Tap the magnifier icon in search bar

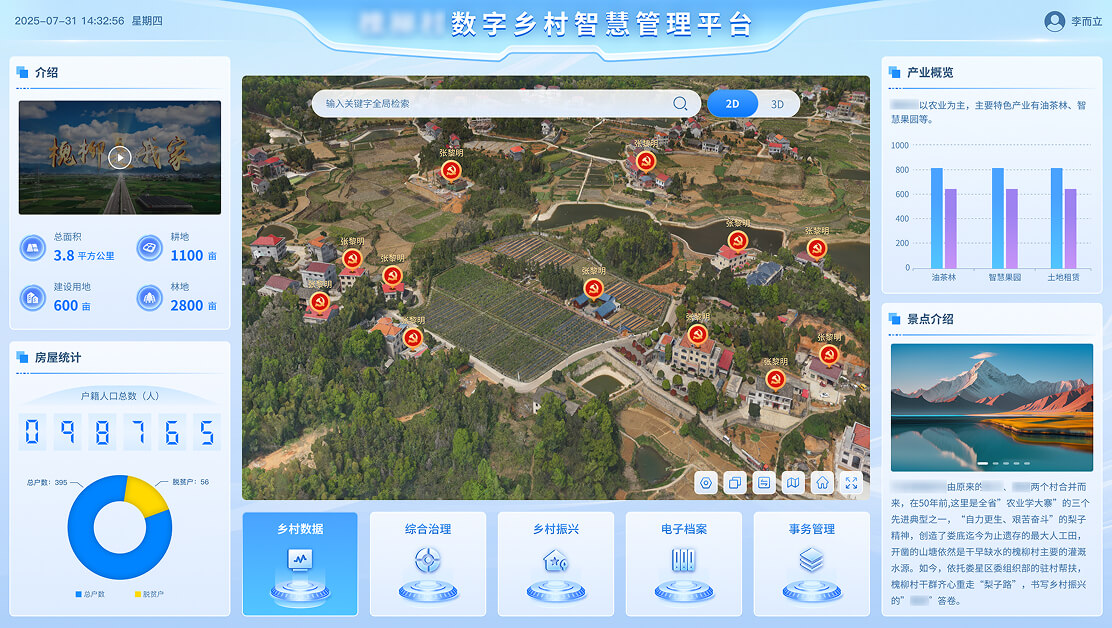(680, 103)
